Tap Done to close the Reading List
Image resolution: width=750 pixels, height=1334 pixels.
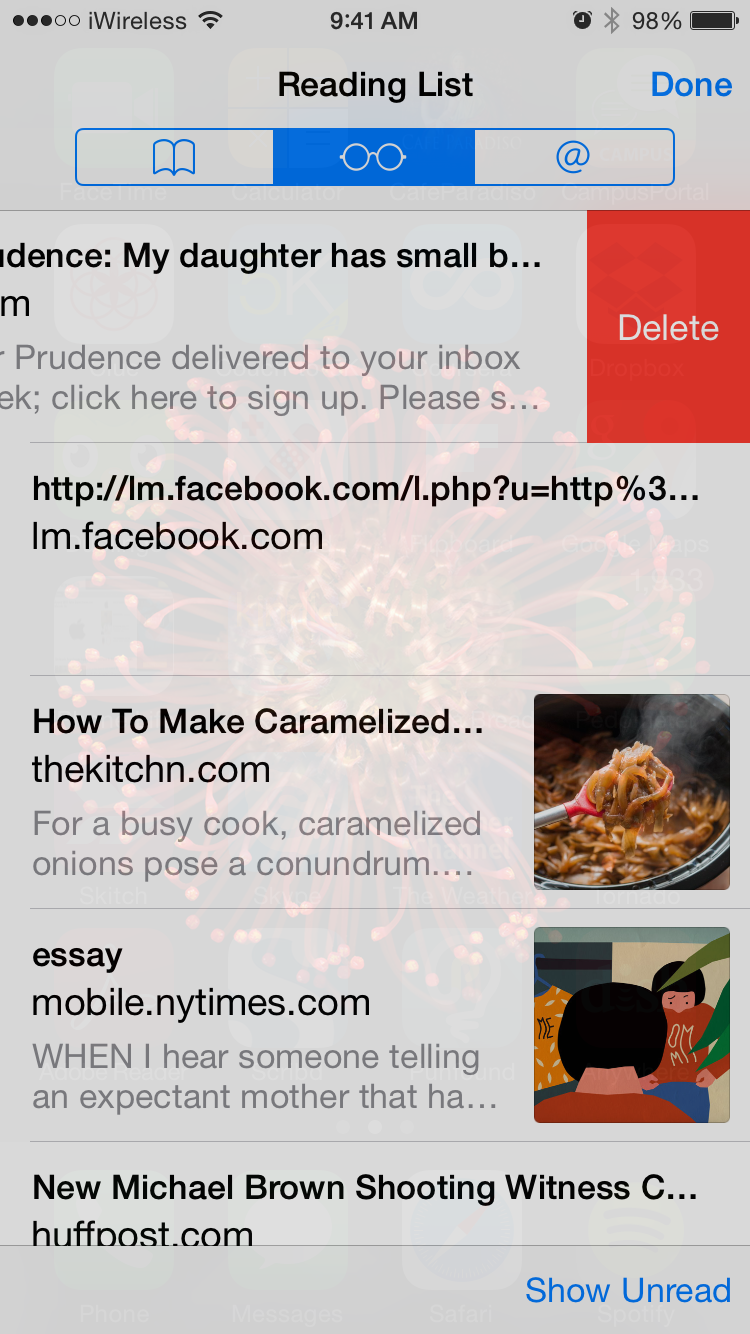pos(691,85)
